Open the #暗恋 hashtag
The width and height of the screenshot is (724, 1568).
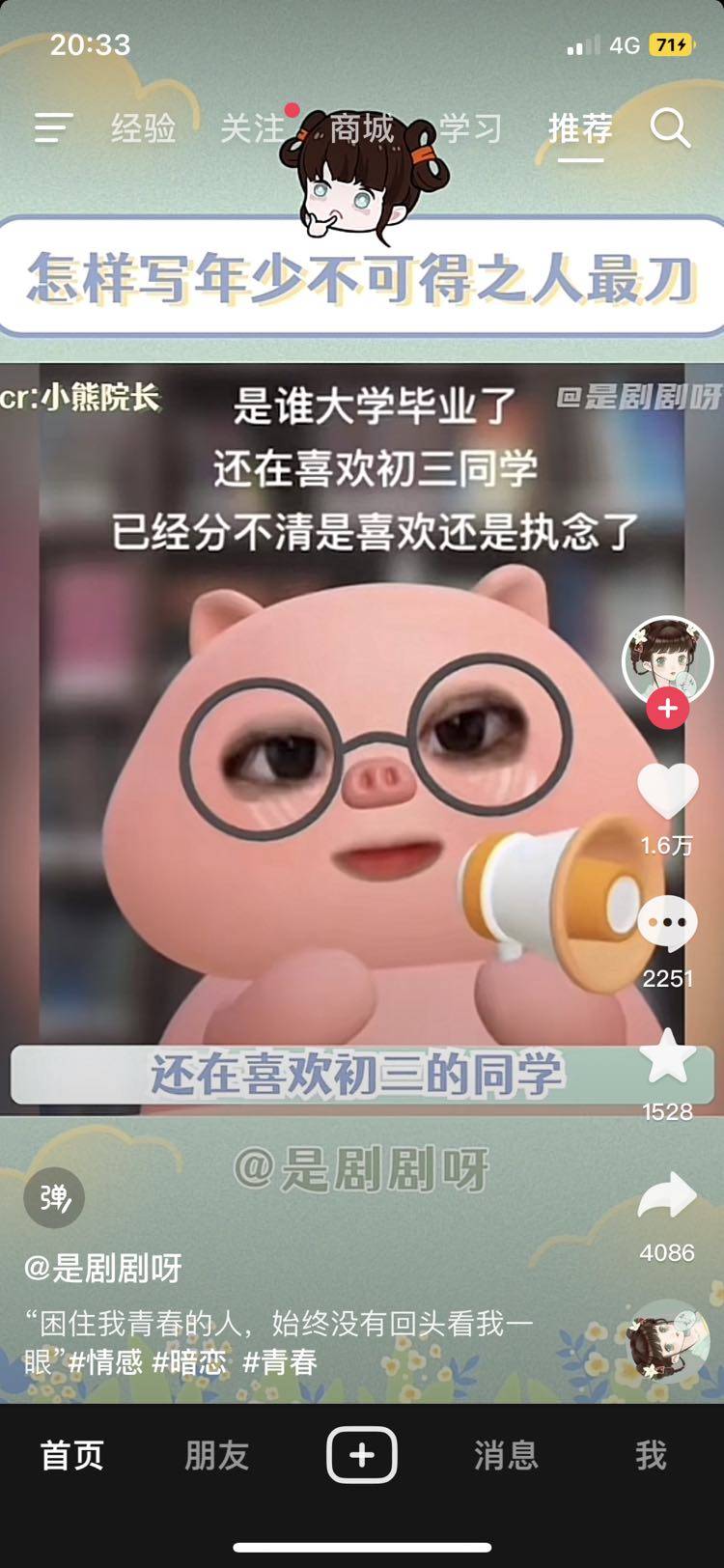[189, 1361]
